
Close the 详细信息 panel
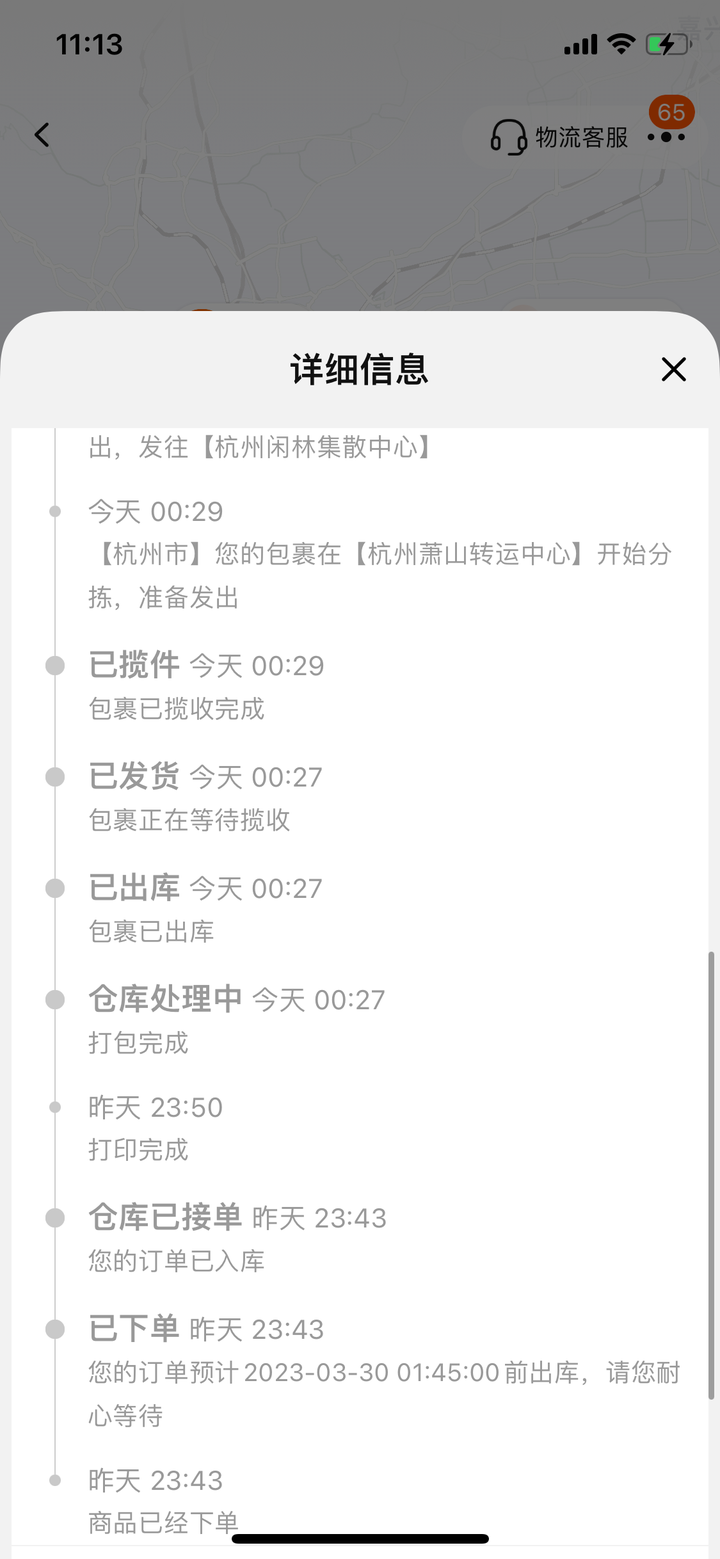tap(674, 370)
